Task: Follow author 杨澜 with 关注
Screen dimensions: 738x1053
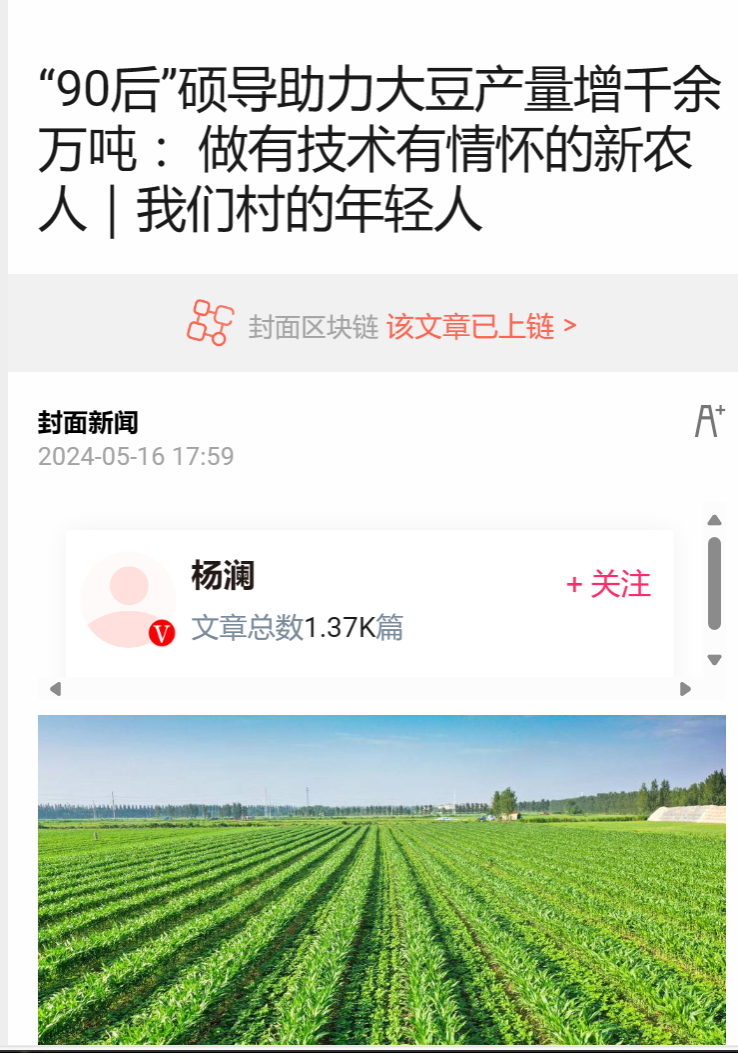Action: [608, 584]
